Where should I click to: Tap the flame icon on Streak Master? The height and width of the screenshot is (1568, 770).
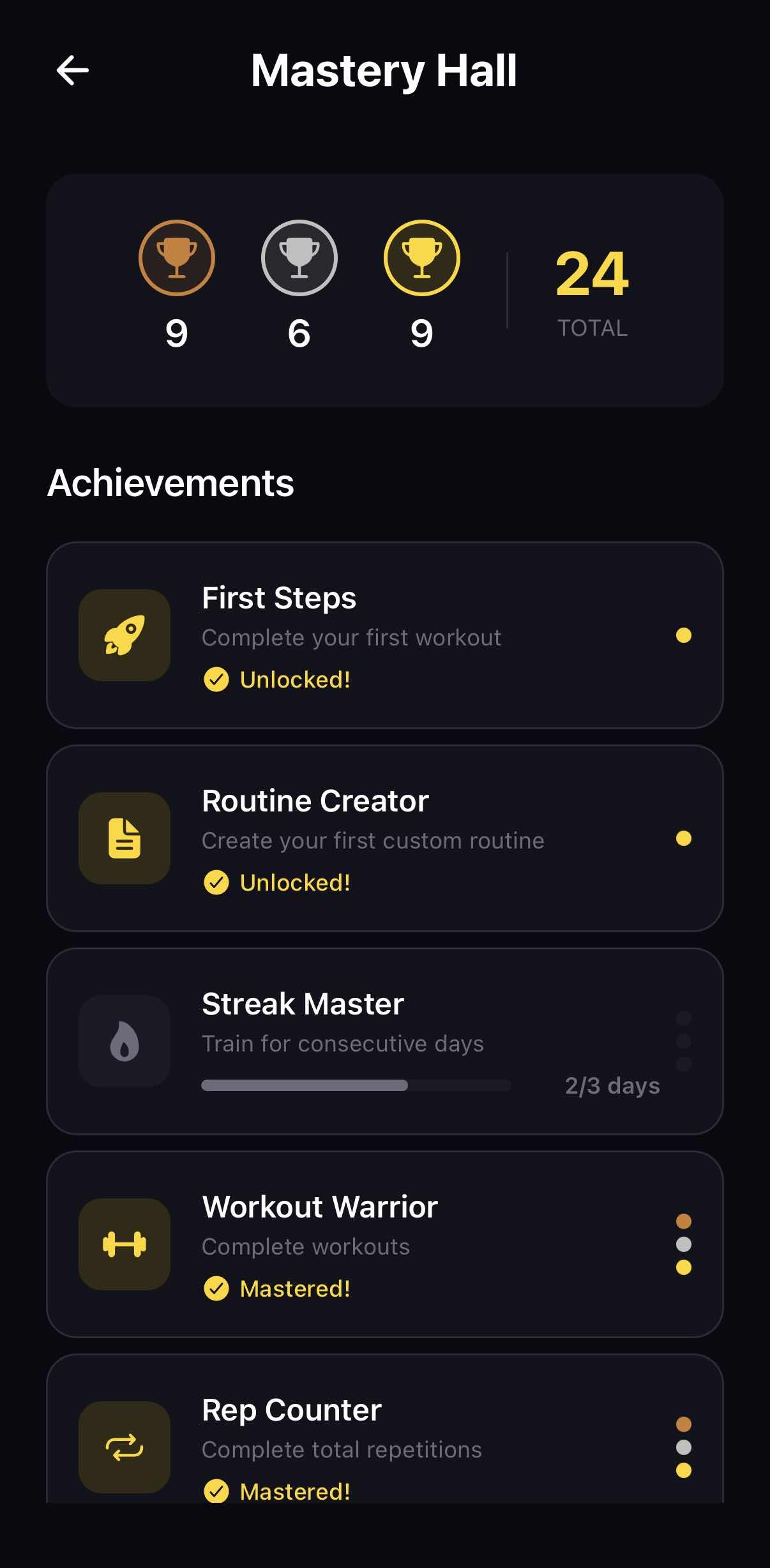pos(125,1041)
